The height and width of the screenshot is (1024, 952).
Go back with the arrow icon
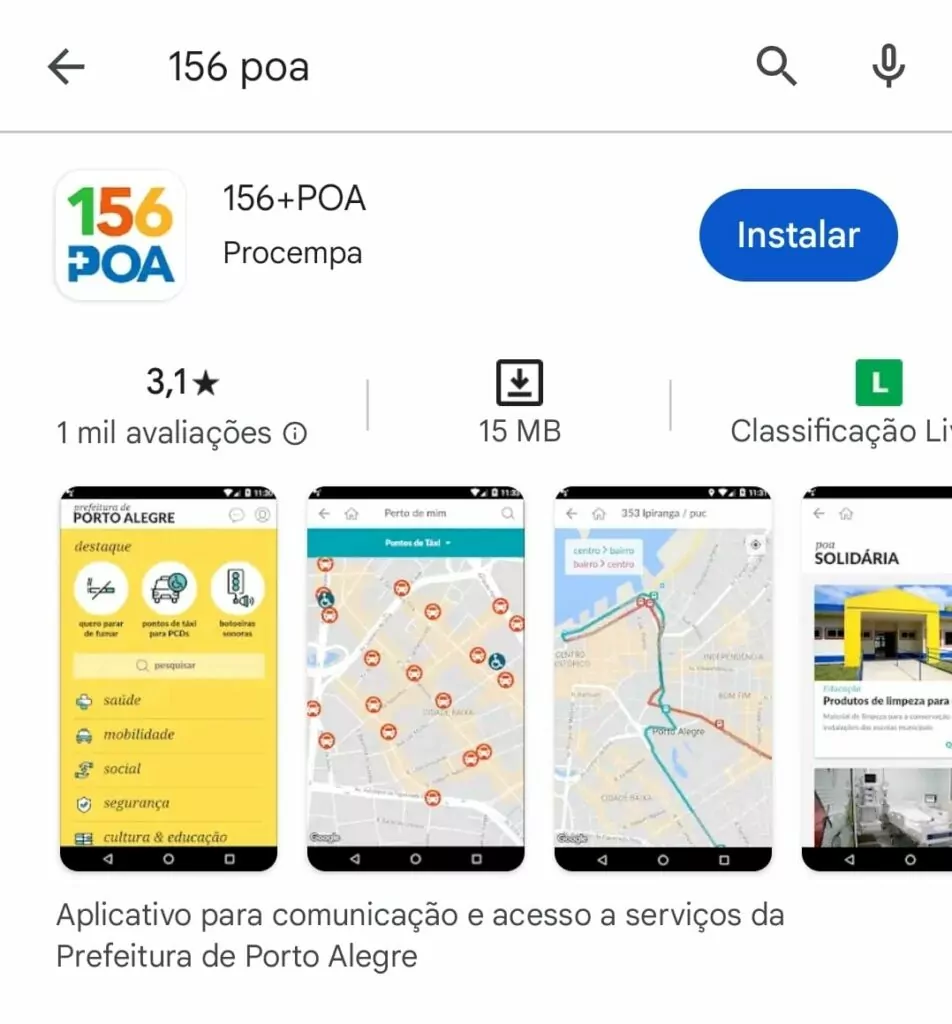click(x=66, y=67)
